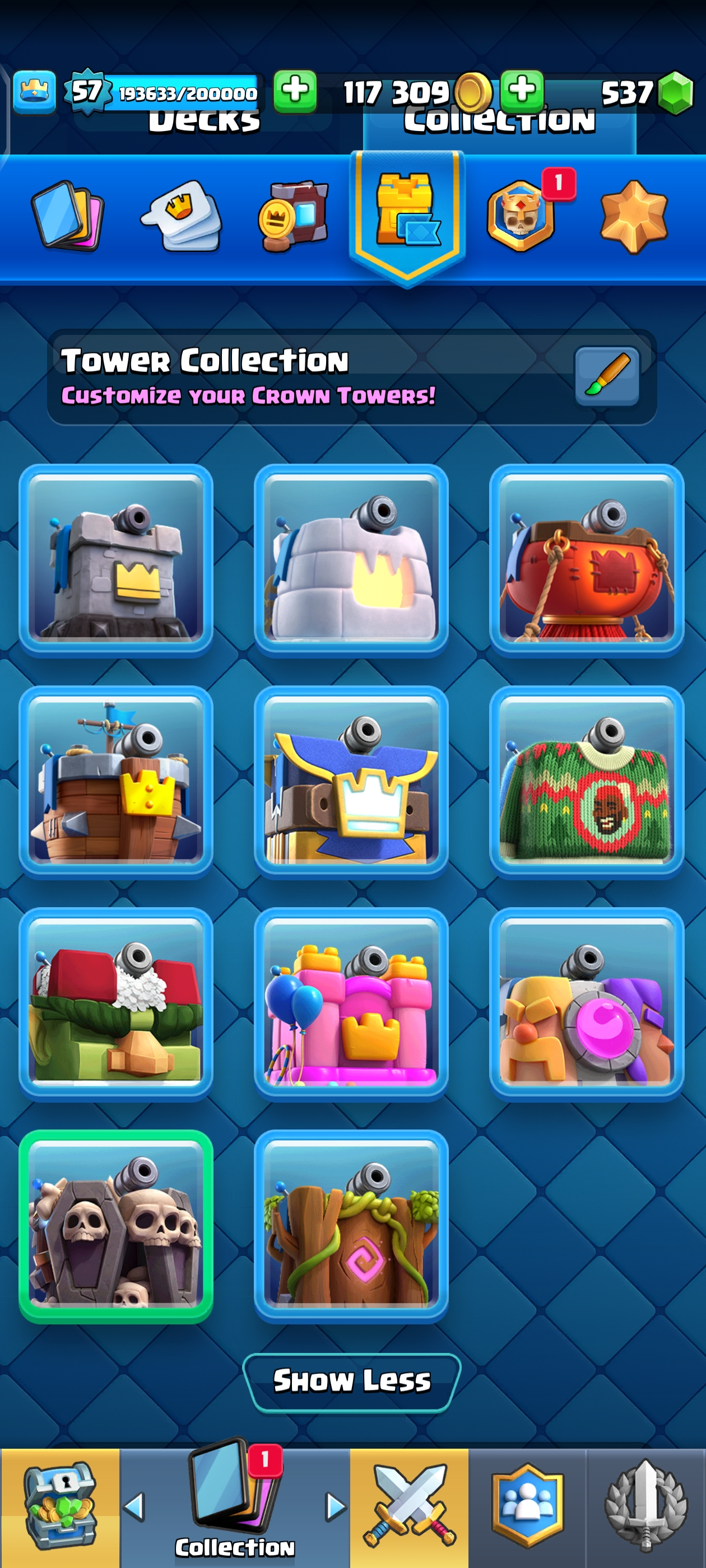Switch to the star points tab
The image size is (706, 1568).
pyautogui.click(x=634, y=216)
